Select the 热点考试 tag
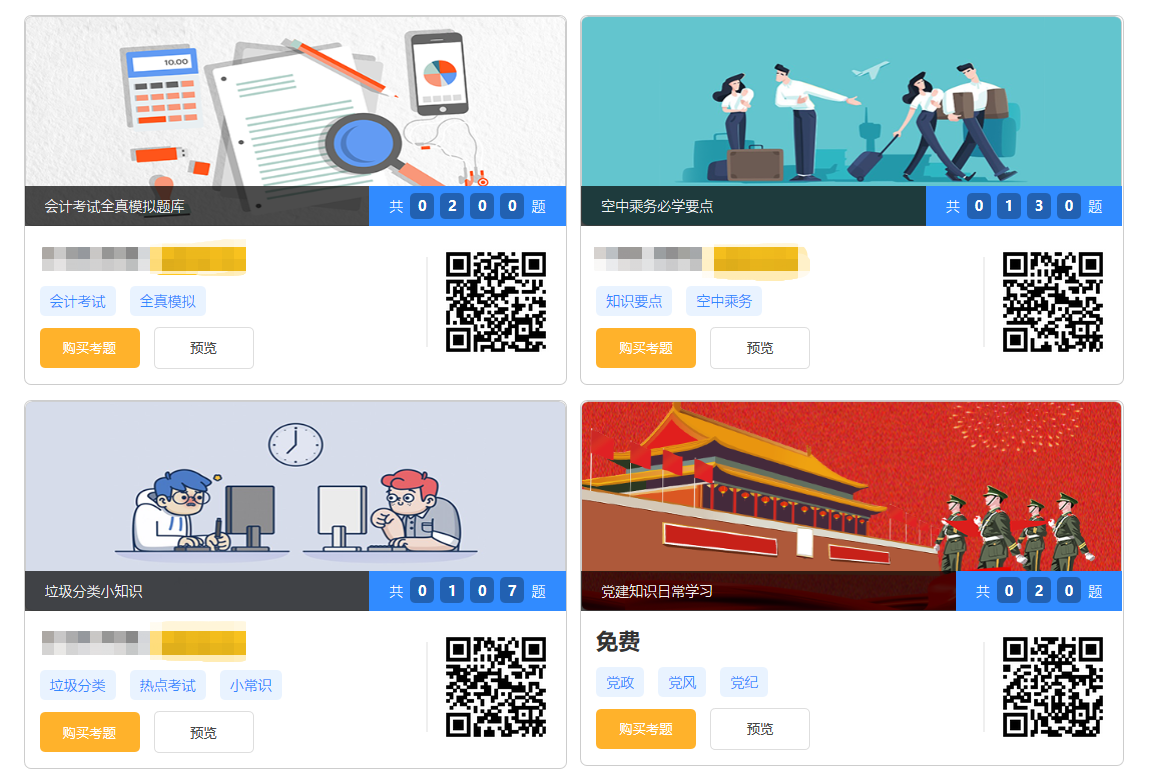 pyautogui.click(x=167, y=685)
